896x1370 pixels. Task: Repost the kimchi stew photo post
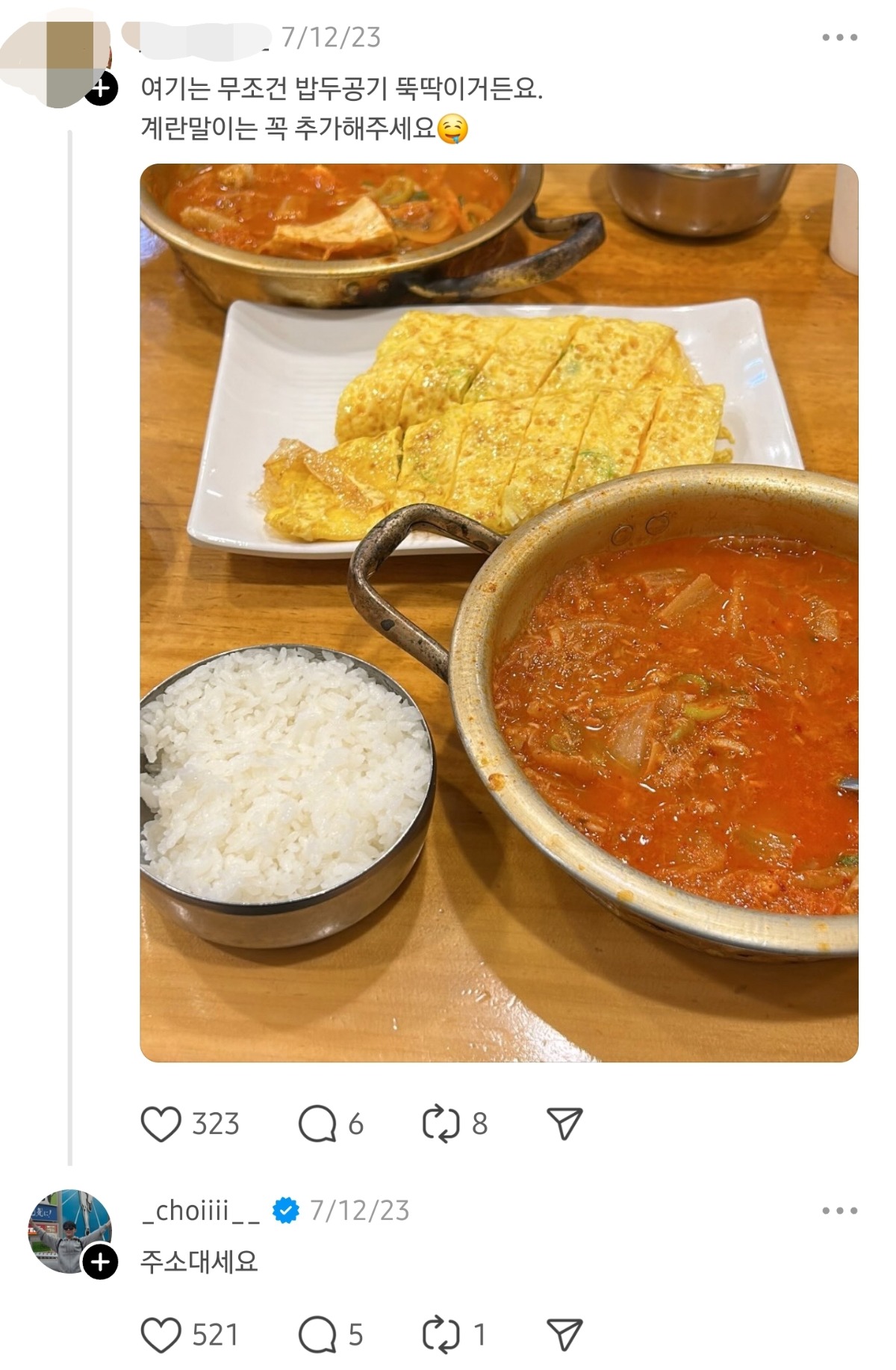[445, 1122]
